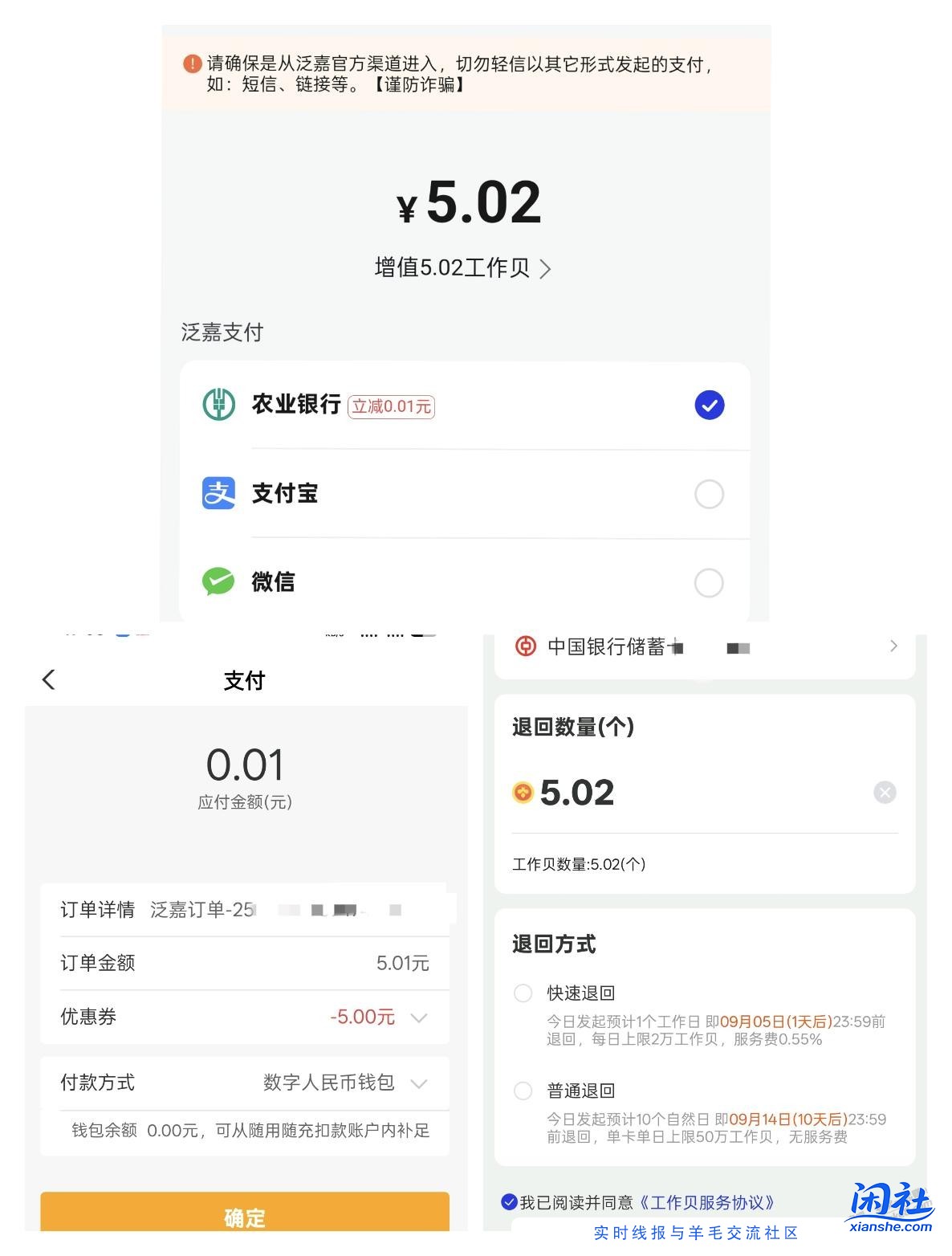
Task: Click the WeChat Pay green icon
Action: (218, 581)
